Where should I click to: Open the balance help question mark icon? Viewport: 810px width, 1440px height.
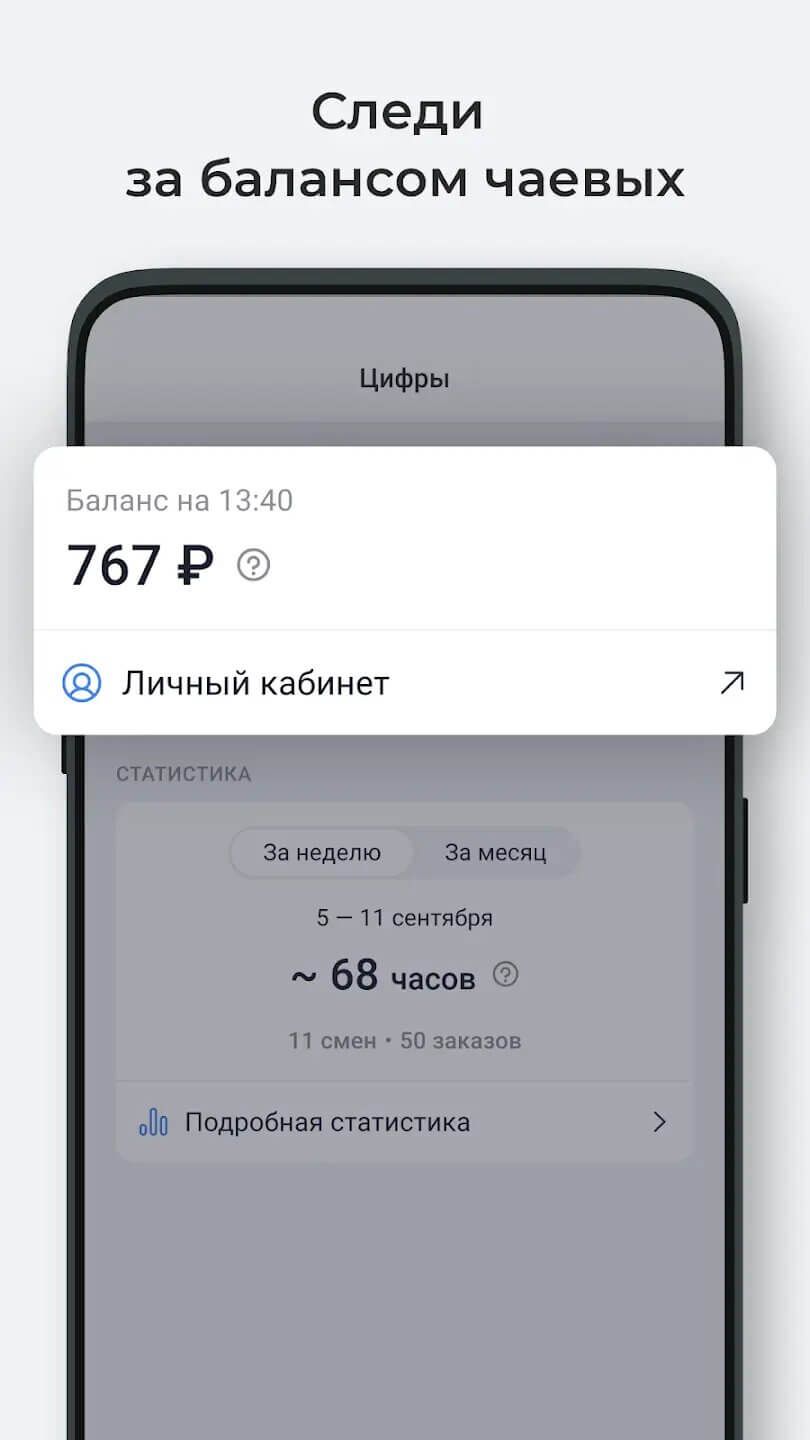pos(253,565)
